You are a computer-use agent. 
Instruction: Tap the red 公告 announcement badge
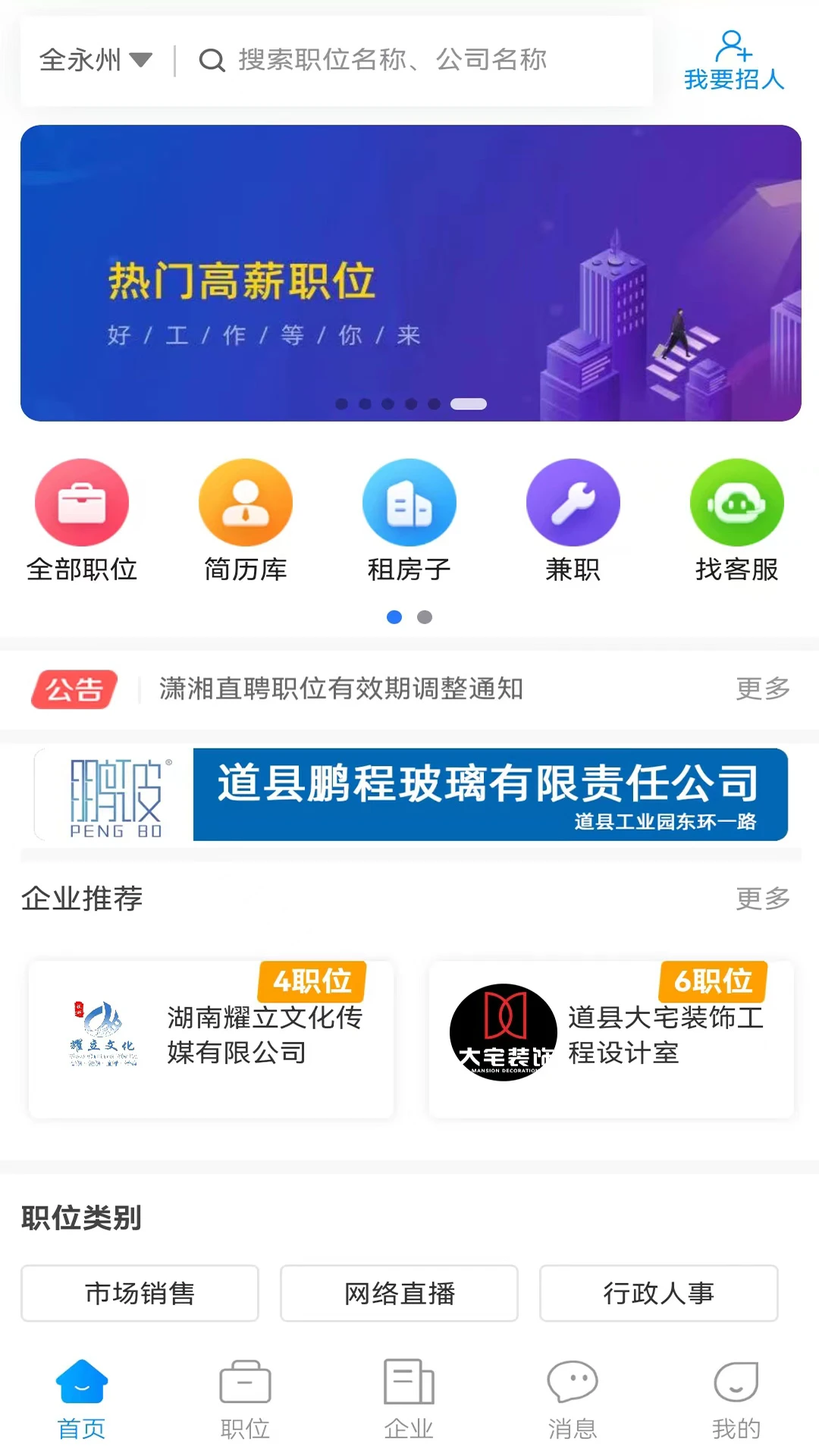click(x=73, y=689)
